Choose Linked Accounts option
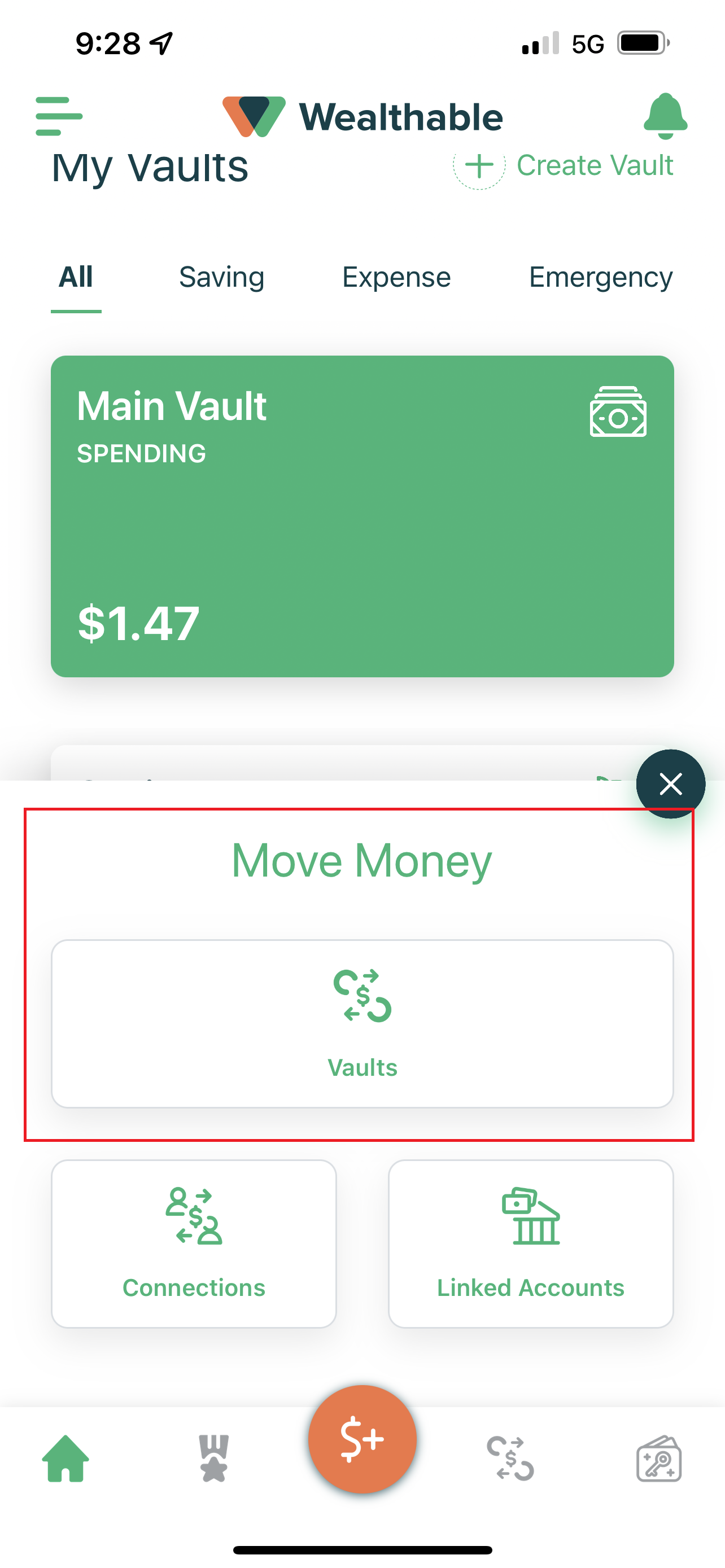725x1568 pixels. point(530,1243)
